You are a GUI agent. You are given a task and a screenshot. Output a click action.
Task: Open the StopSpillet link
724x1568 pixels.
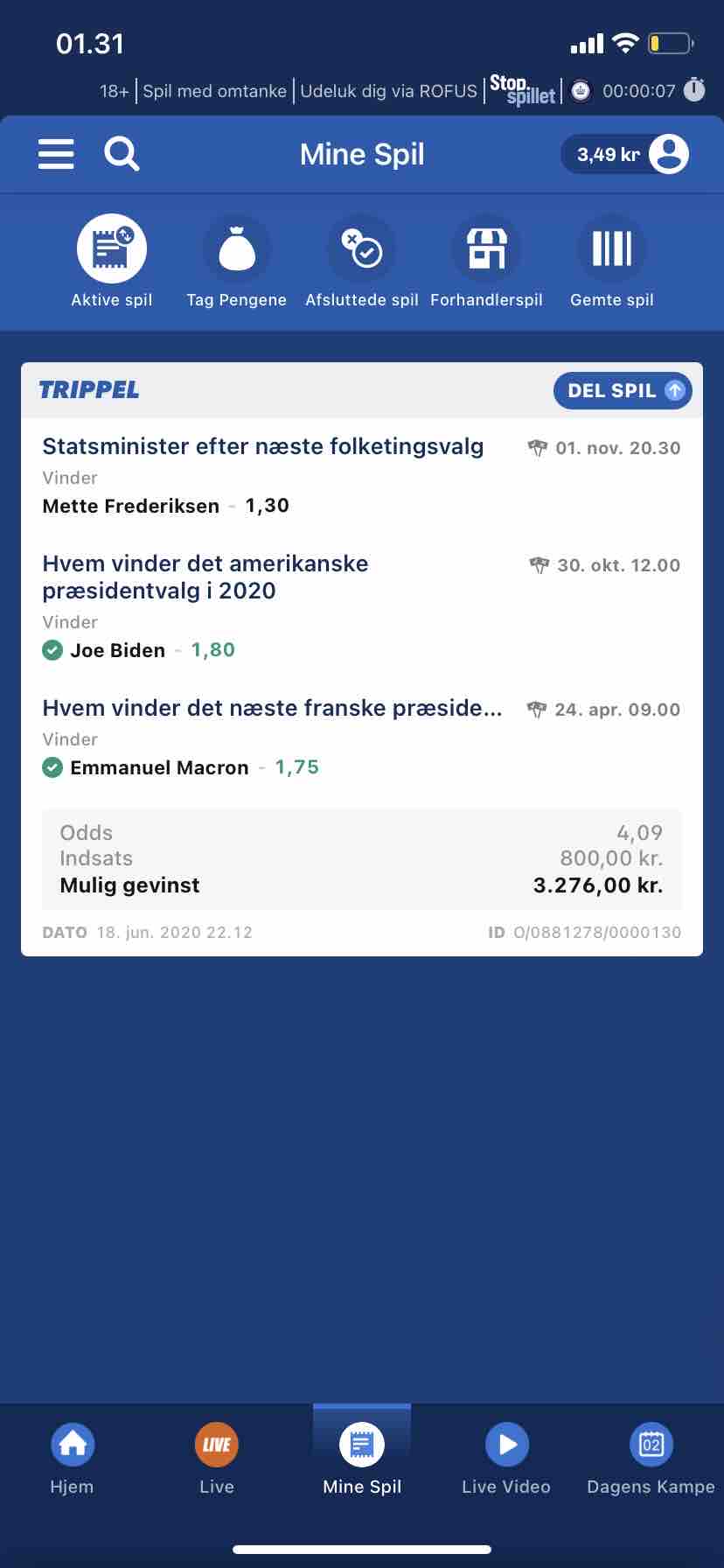pyautogui.click(x=522, y=90)
